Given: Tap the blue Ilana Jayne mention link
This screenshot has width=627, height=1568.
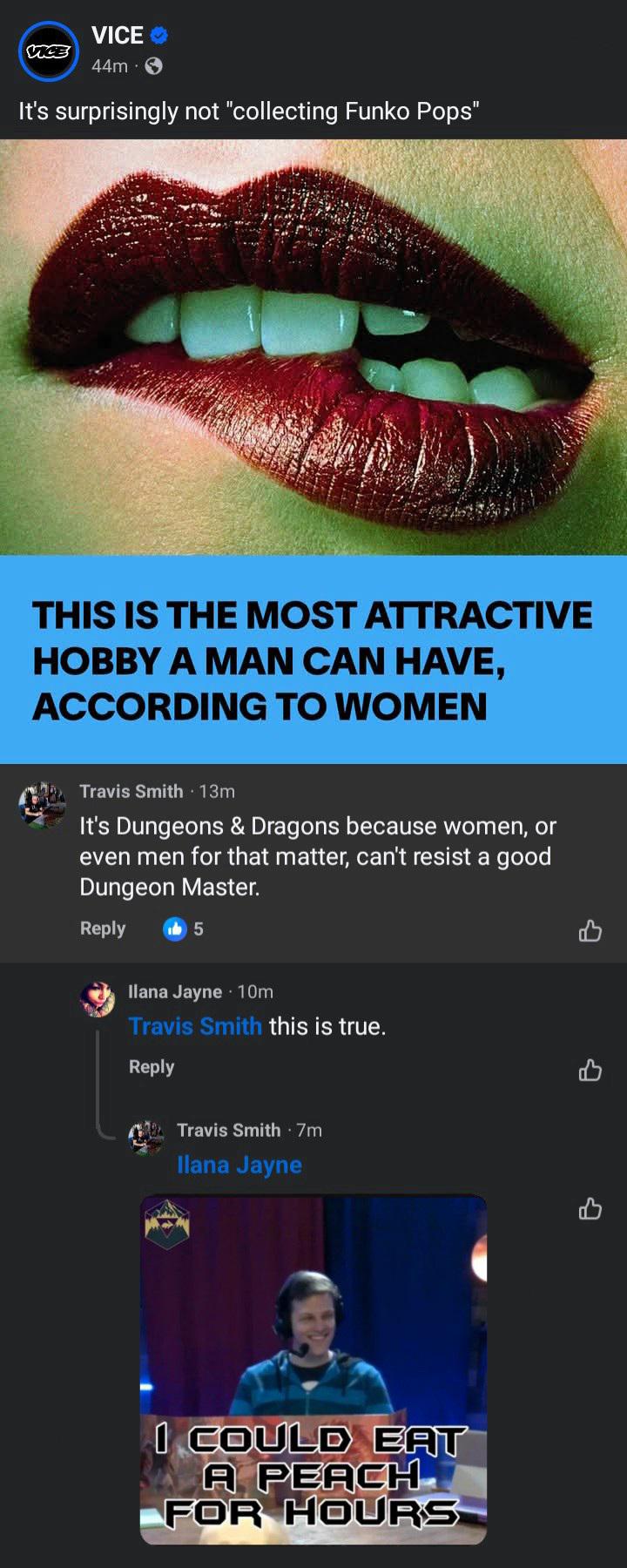Looking at the screenshot, I should tap(239, 1165).
